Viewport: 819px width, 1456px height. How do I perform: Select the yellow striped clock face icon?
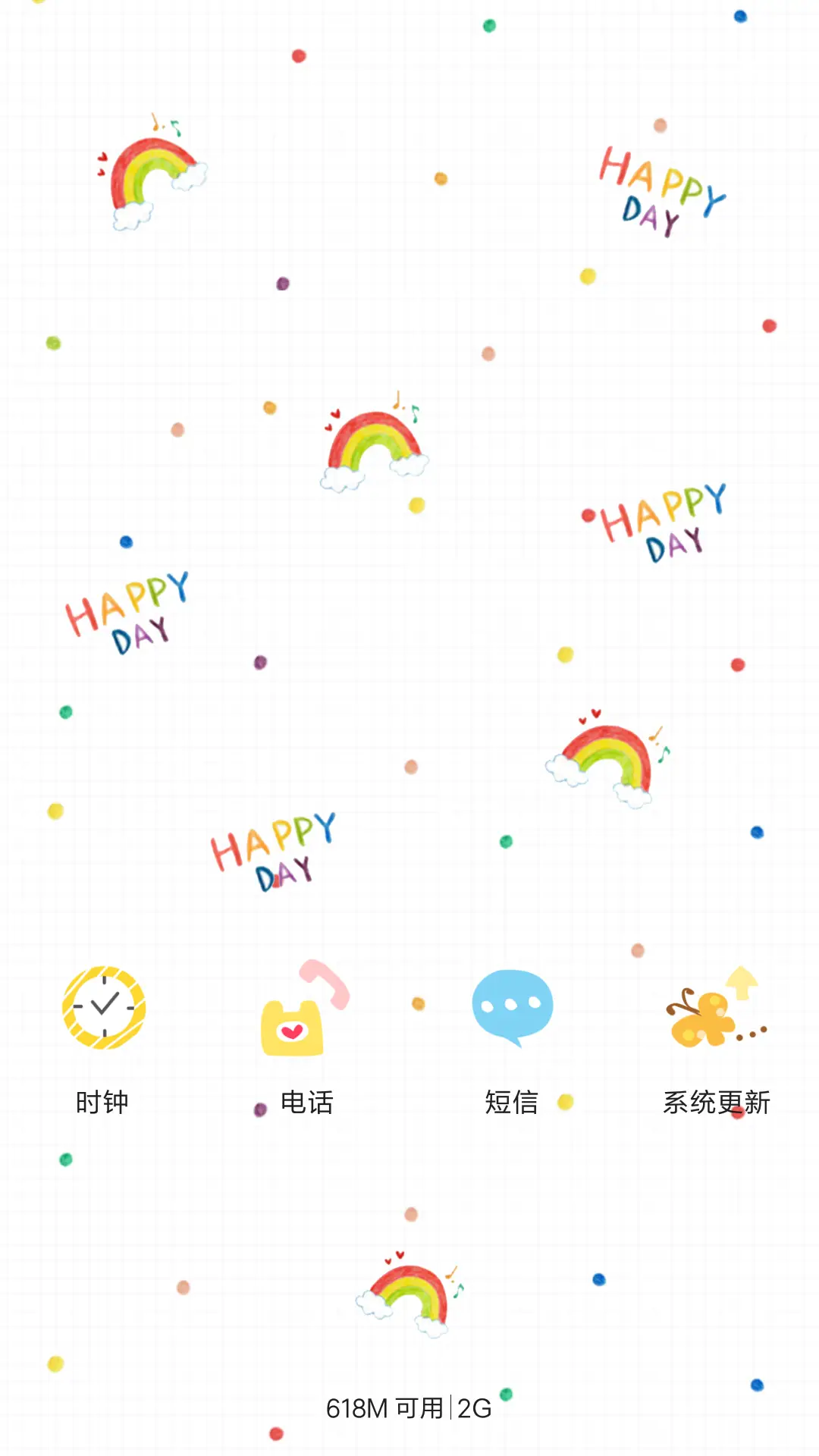[x=102, y=1006]
